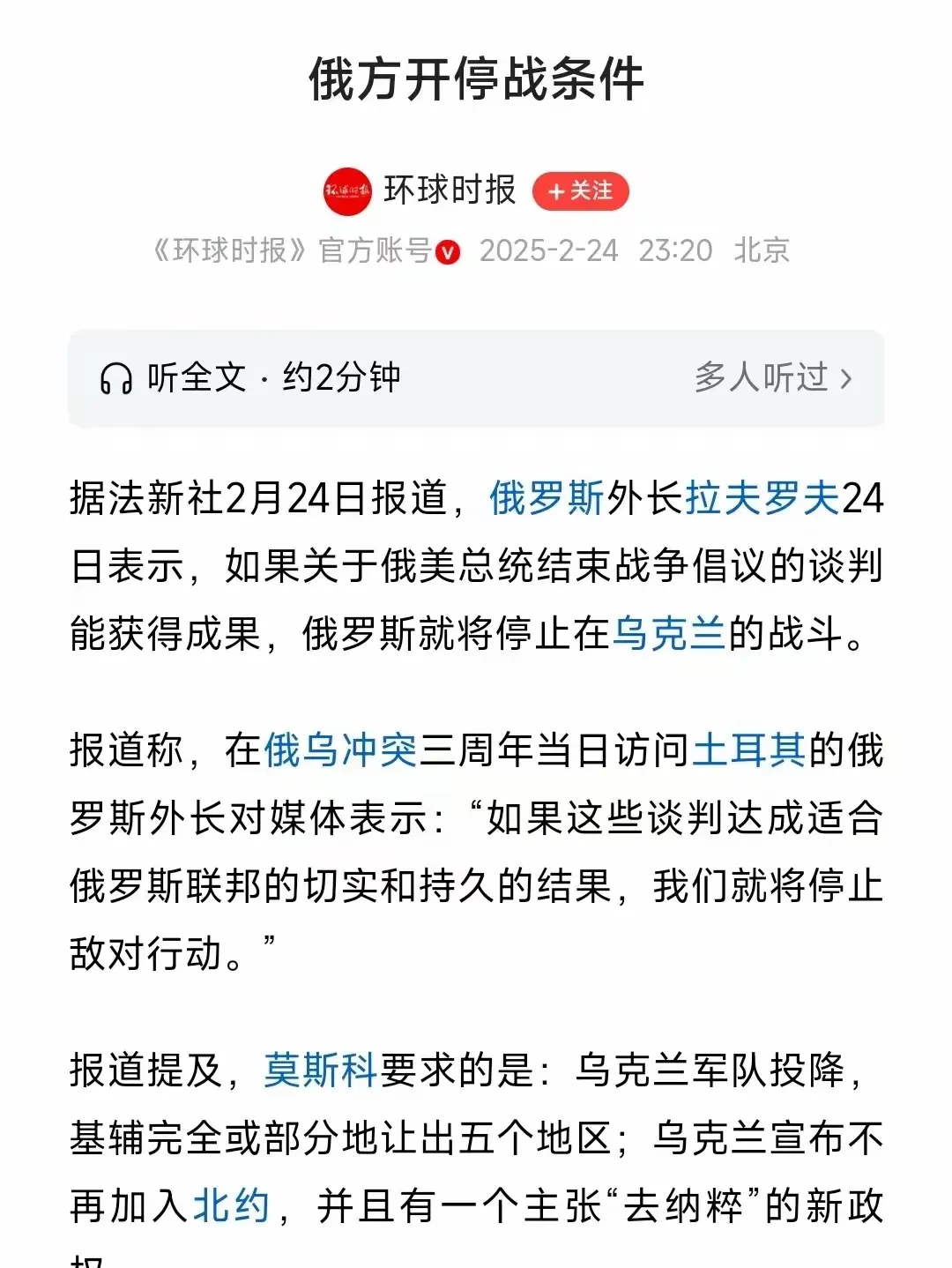Expand the full article audio player
The height and width of the screenshot is (1268, 952).
tap(476, 377)
